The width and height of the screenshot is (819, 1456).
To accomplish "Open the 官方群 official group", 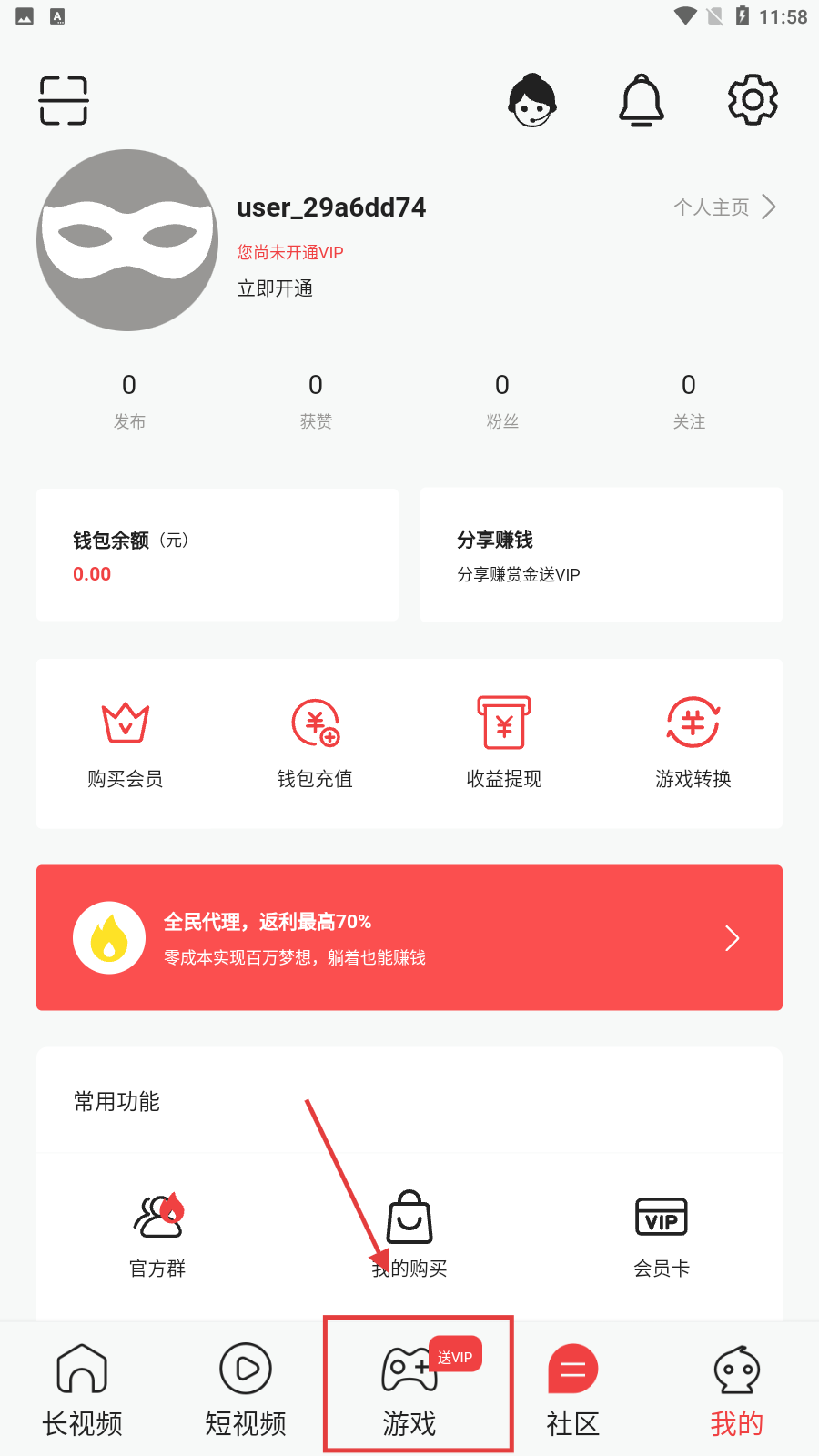I will [157, 1233].
